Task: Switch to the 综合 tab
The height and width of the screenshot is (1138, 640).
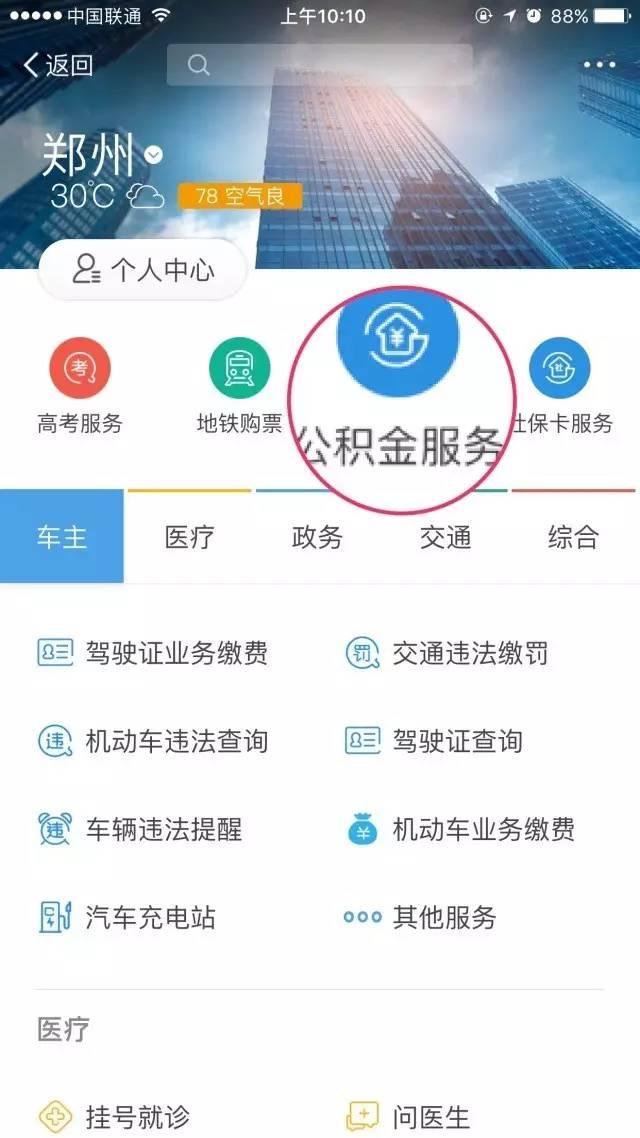Action: [x=573, y=537]
